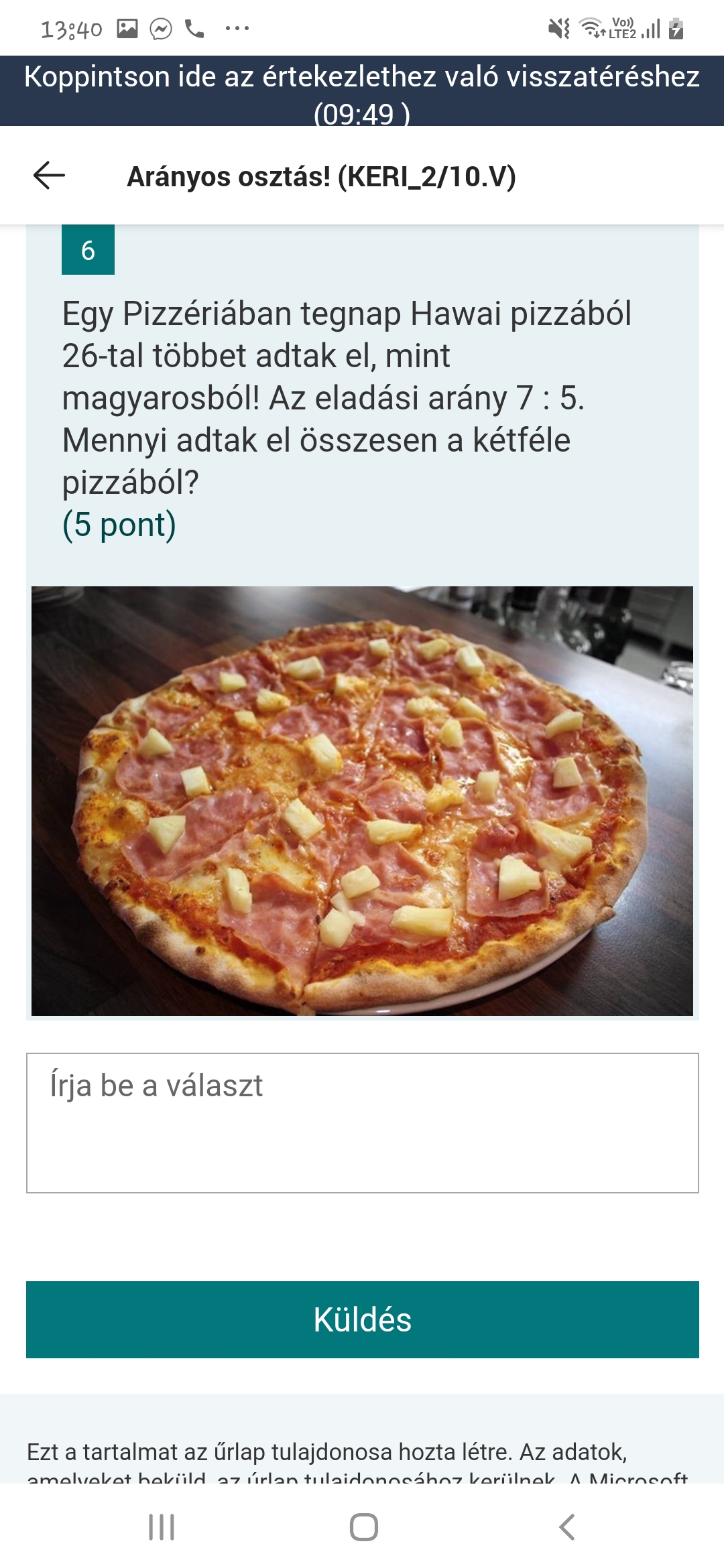The height and width of the screenshot is (1568, 724).
Task: Go to the home screen
Action: 363,1527
